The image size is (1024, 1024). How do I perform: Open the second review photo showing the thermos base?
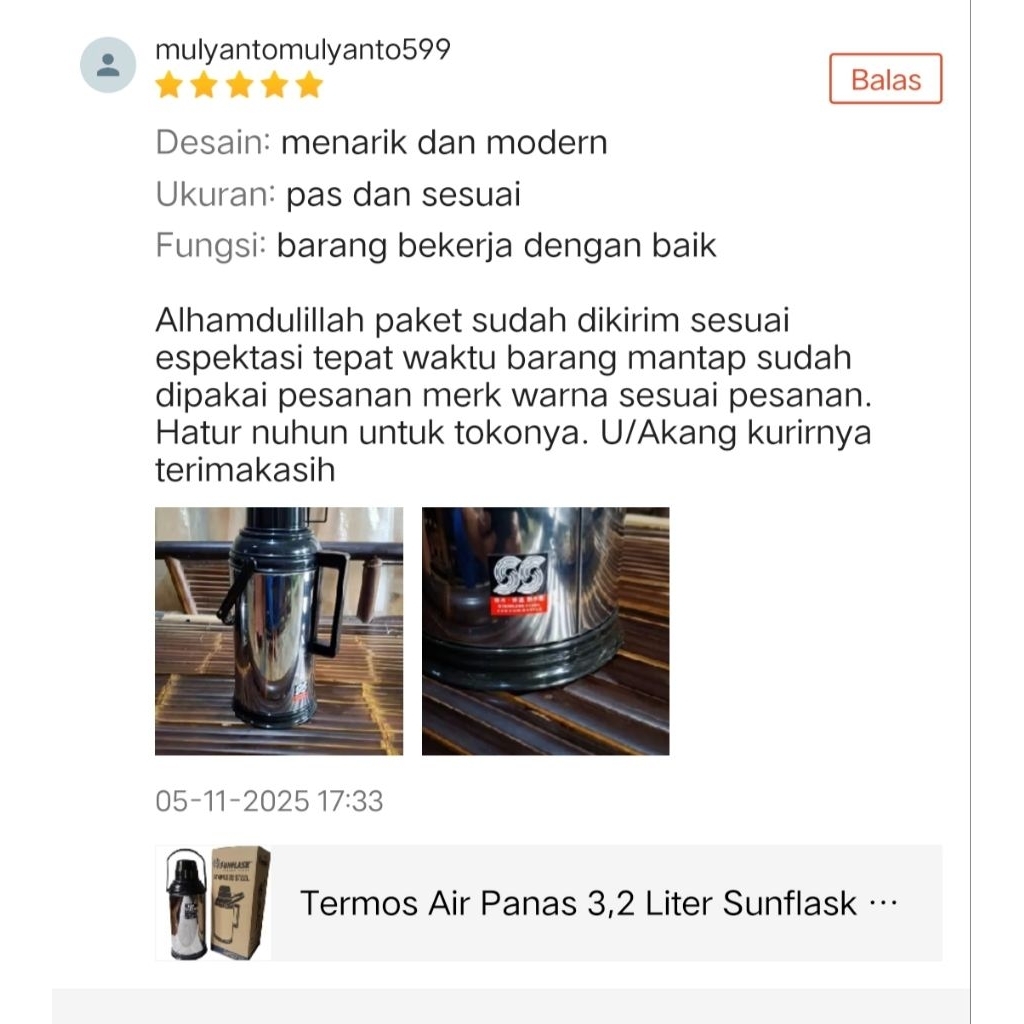545,631
